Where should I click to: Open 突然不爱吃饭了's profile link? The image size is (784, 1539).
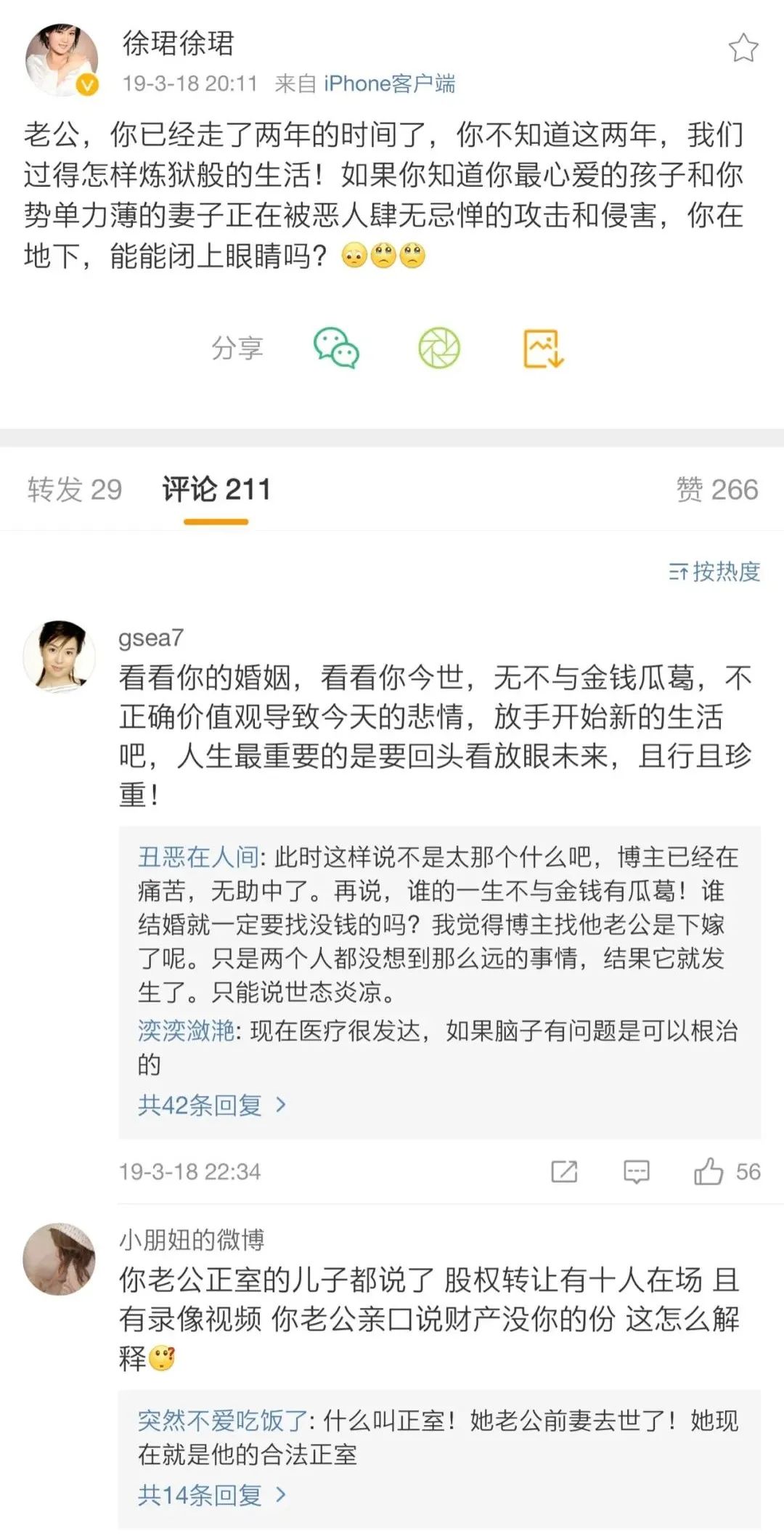[222, 1421]
